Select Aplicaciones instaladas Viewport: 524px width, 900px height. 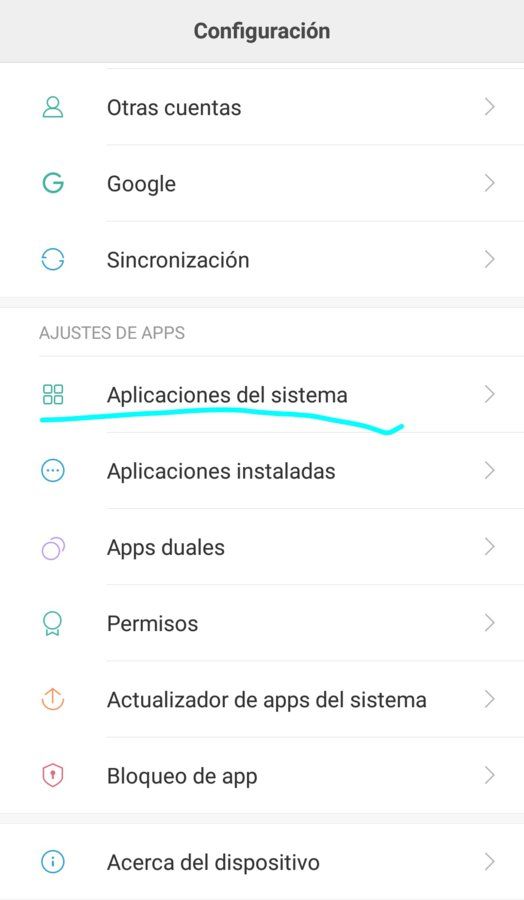pyautogui.click(x=262, y=471)
